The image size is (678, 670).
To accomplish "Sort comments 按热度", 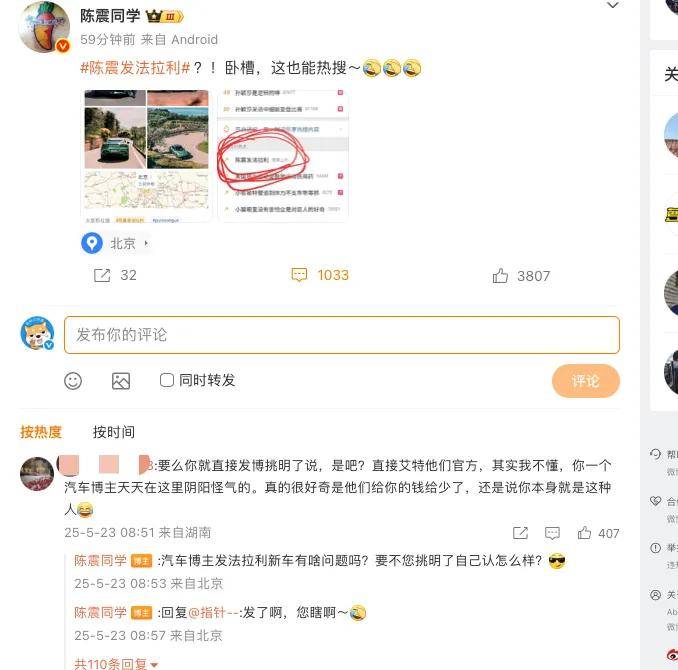I will coord(41,432).
